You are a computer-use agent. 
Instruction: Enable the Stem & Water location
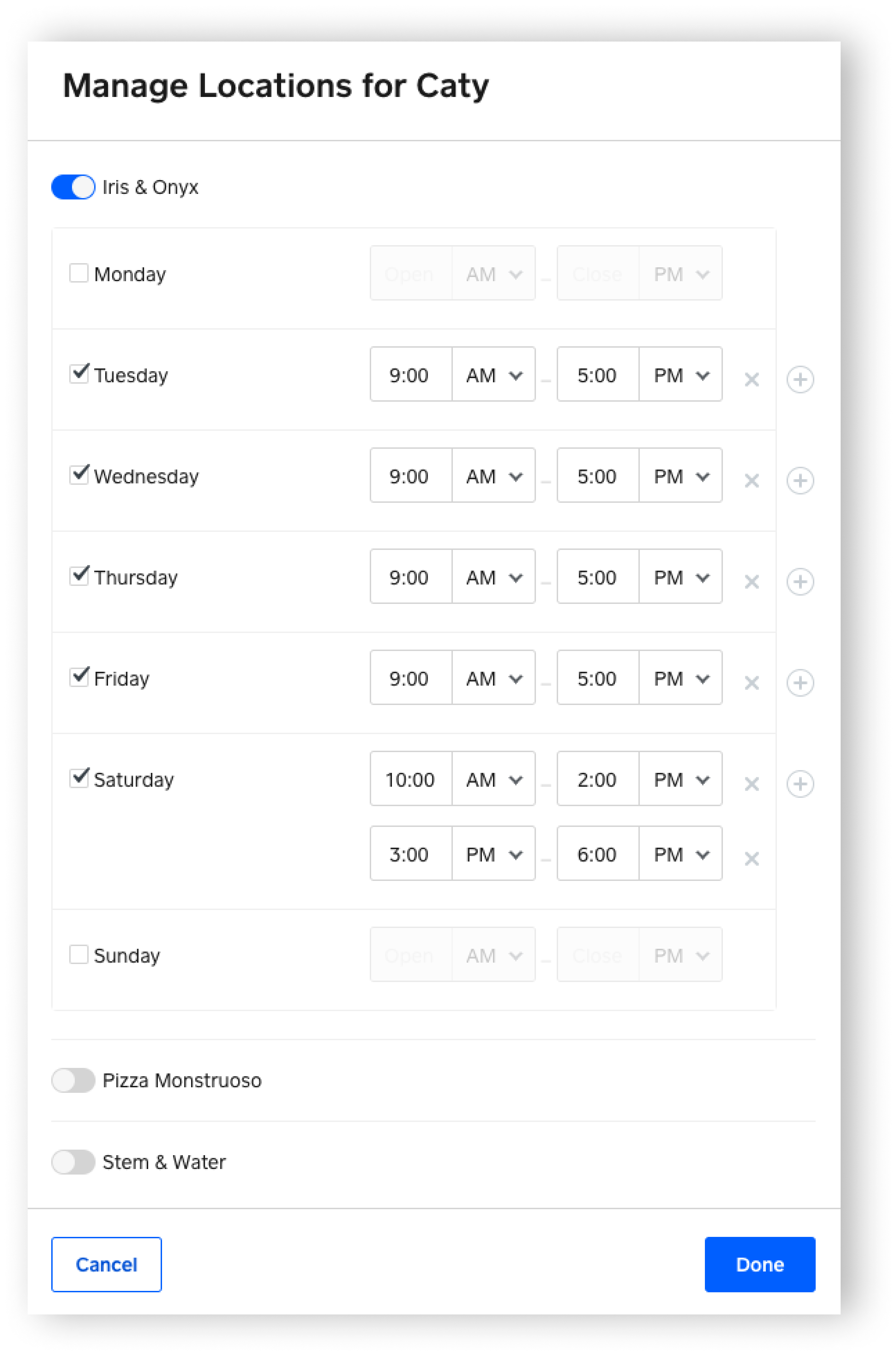[73, 1162]
